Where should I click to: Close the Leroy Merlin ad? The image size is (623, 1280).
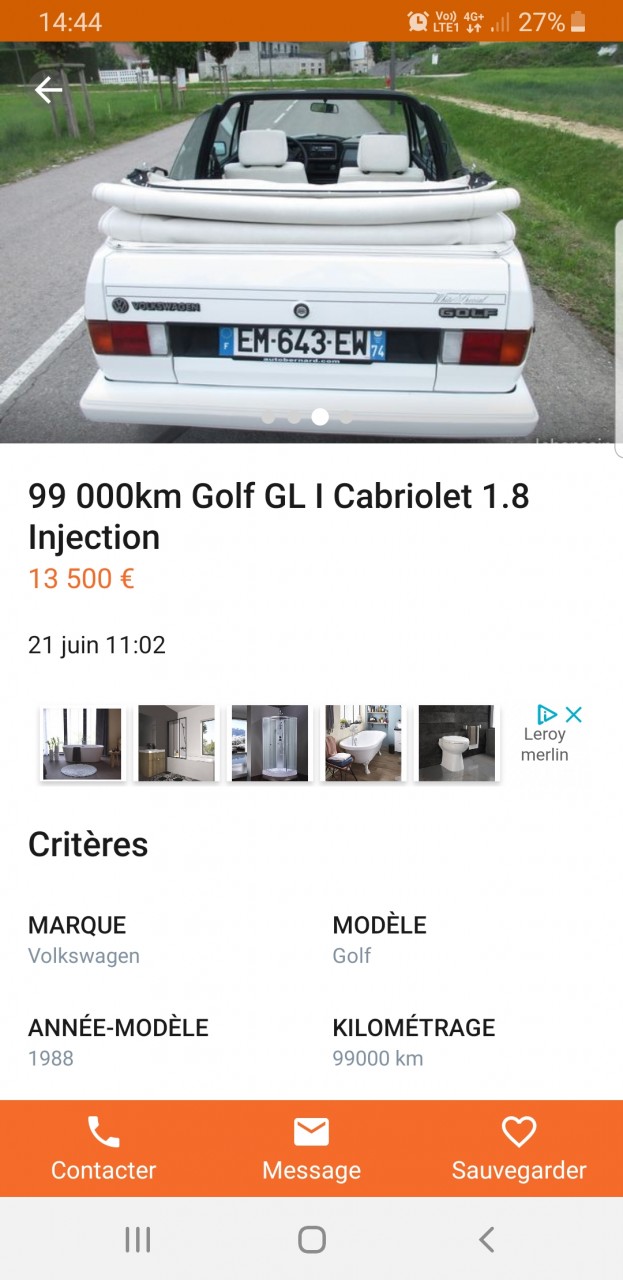(574, 714)
